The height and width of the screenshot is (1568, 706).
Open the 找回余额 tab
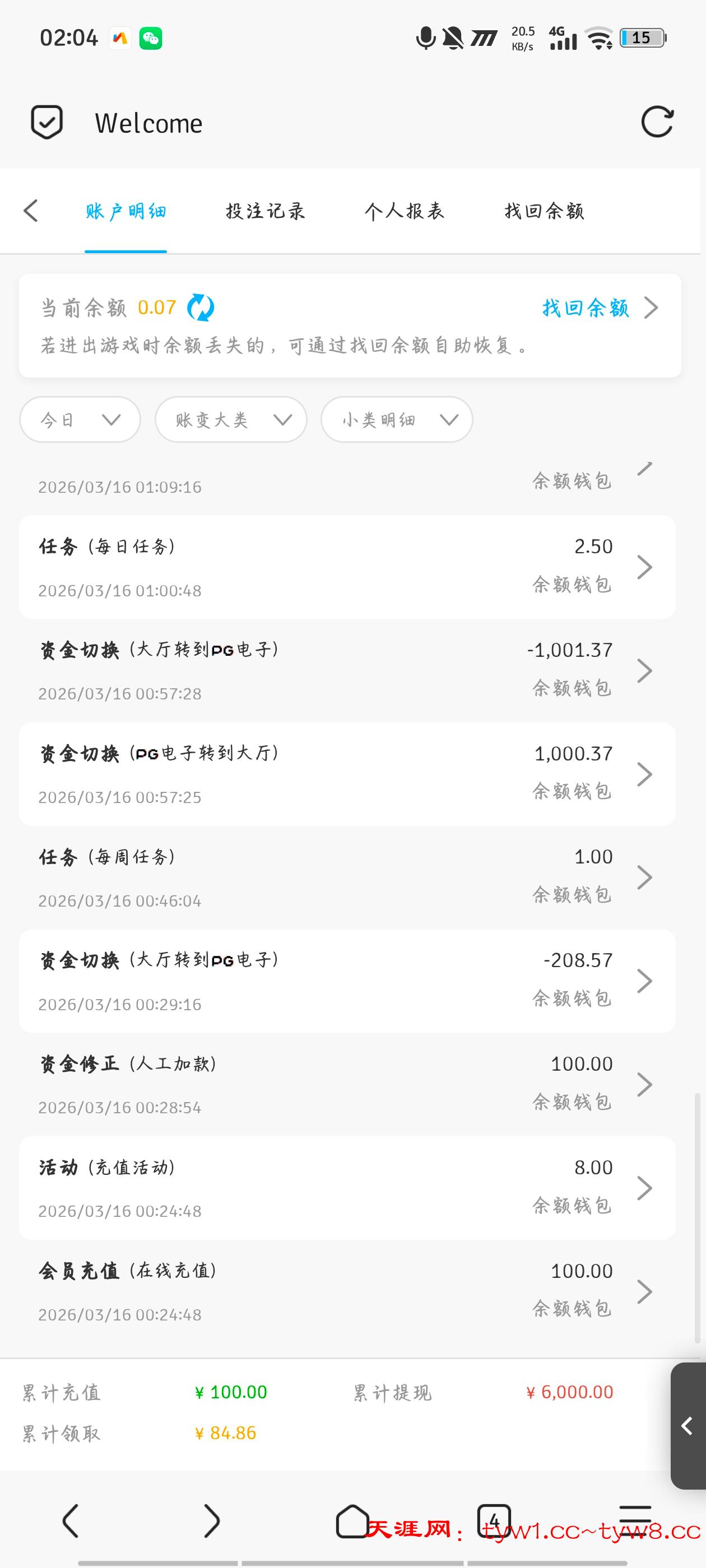point(544,211)
